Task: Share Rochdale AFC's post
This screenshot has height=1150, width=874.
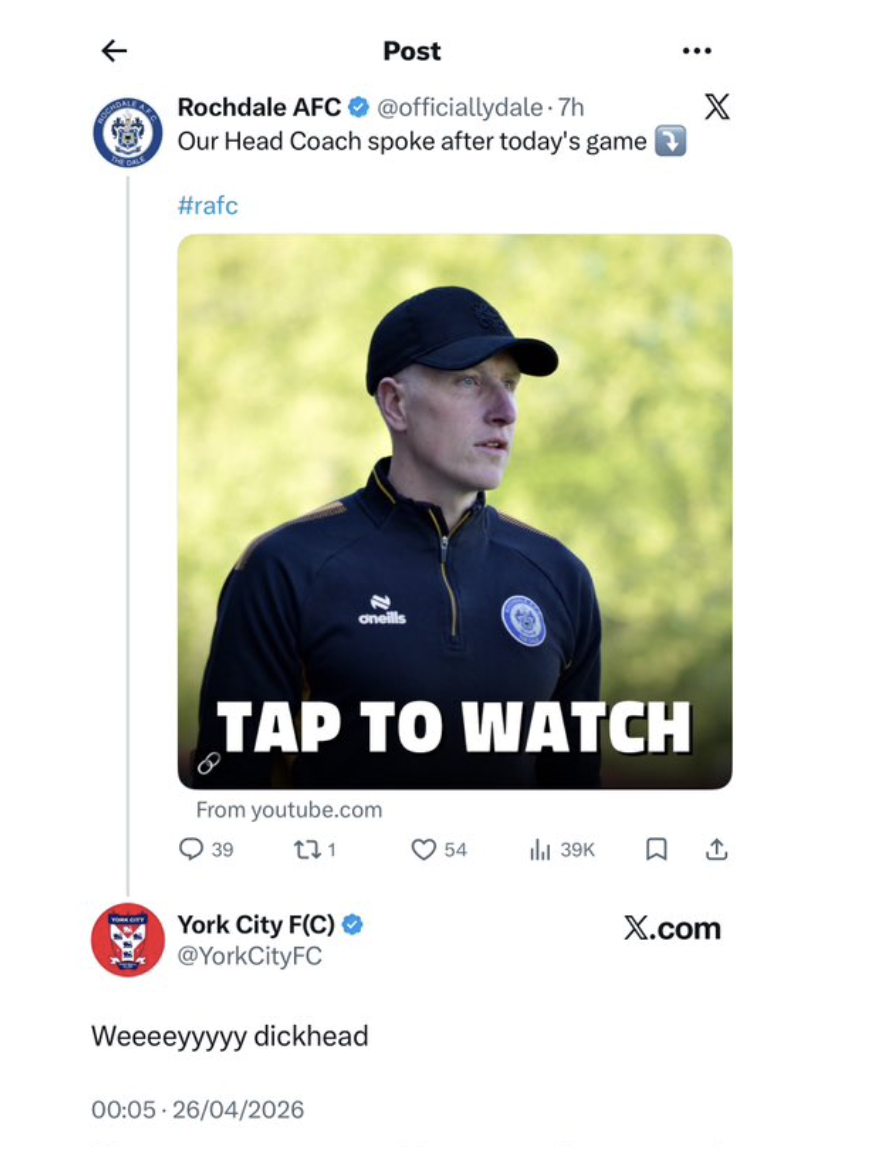Action: tap(716, 849)
